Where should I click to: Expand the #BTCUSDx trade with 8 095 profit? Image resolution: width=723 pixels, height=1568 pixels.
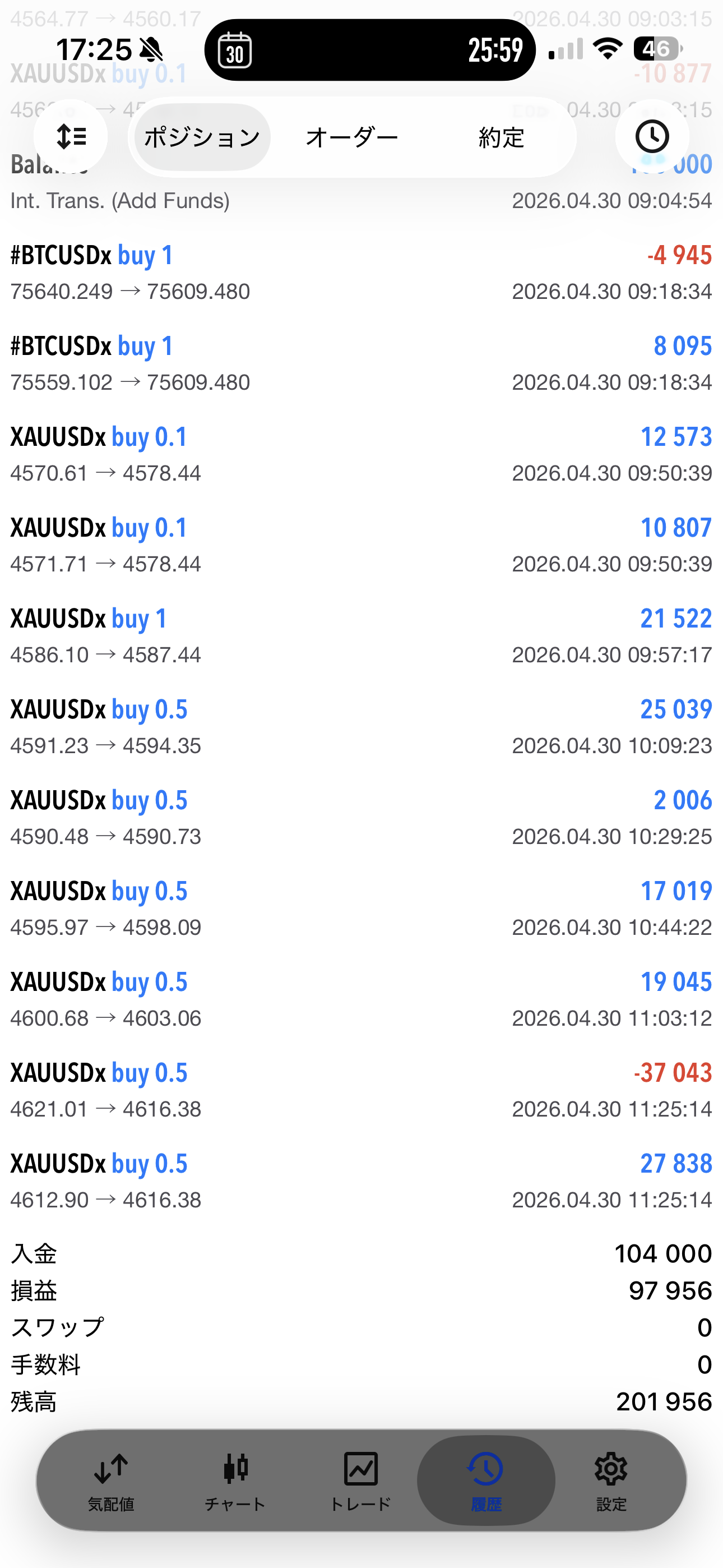click(x=361, y=363)
